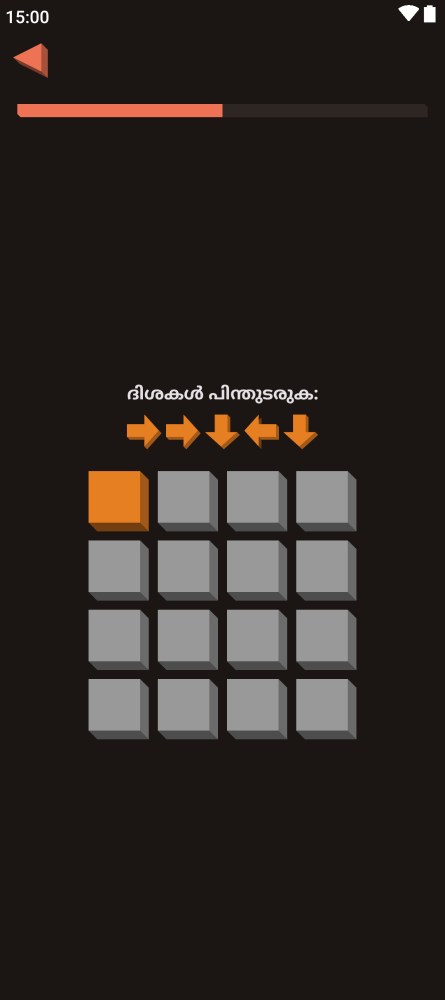The height and width of the screenshot is (1000, 445).
Task: Tap the grey tile directly below the orange tile
Action: pos(118,570)
